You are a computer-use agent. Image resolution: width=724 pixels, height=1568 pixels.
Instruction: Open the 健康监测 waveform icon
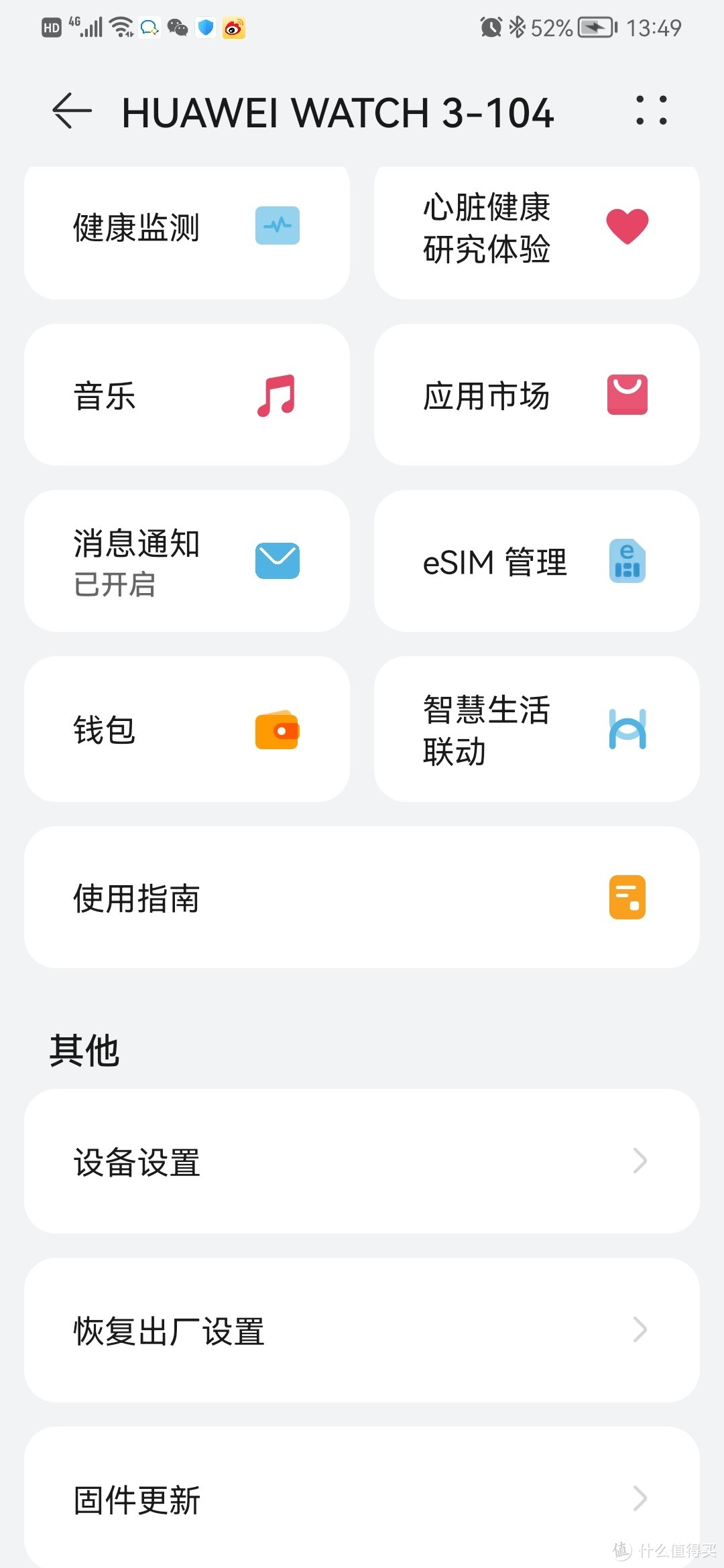tap(277, 226)
